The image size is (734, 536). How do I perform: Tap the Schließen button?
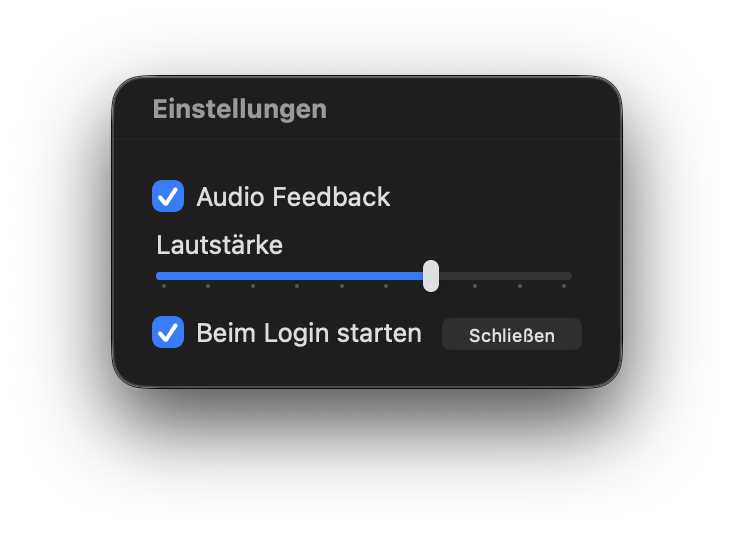click(511, 335)
